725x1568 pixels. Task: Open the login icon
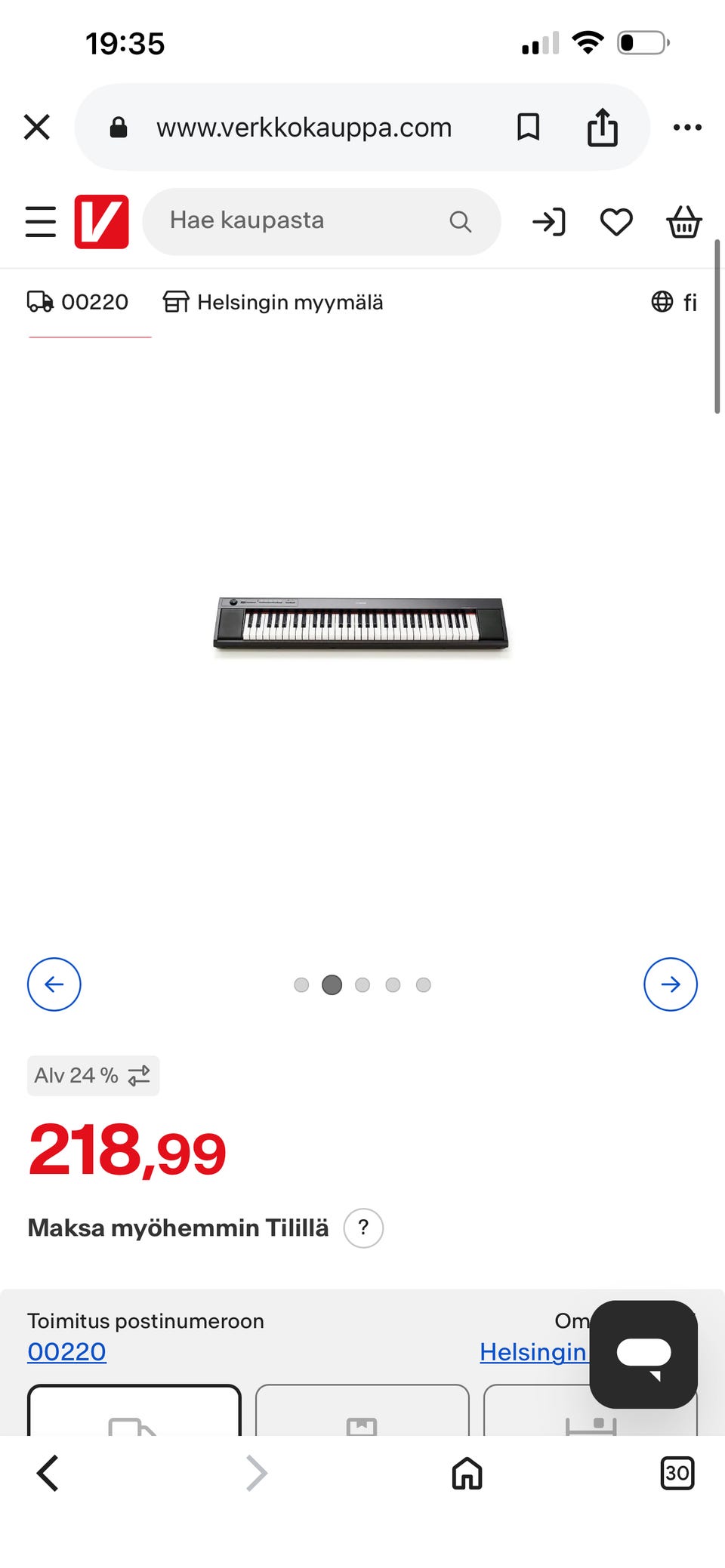coord(549,222)
